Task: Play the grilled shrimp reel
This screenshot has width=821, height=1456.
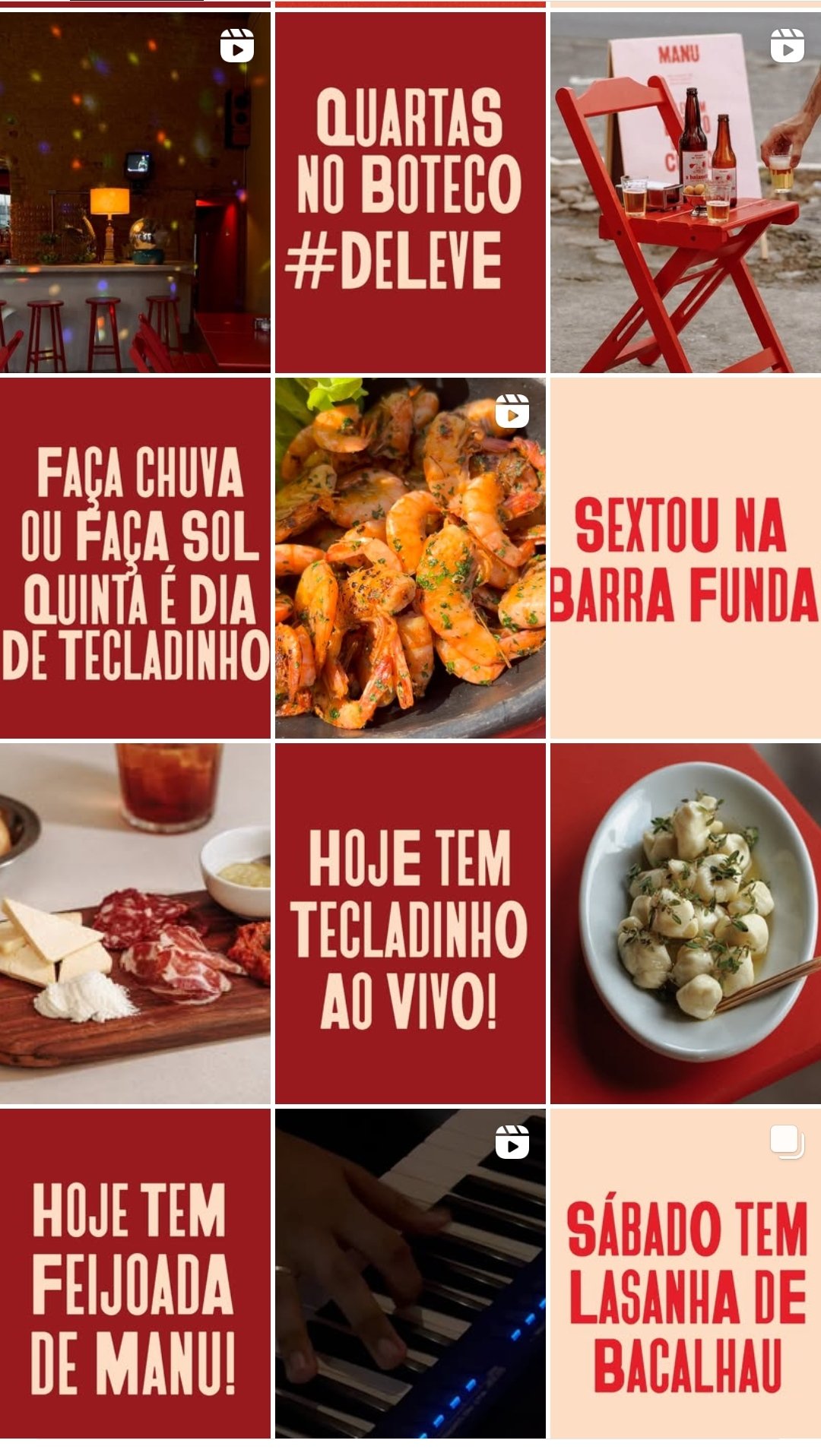Action: pos(410,558)
